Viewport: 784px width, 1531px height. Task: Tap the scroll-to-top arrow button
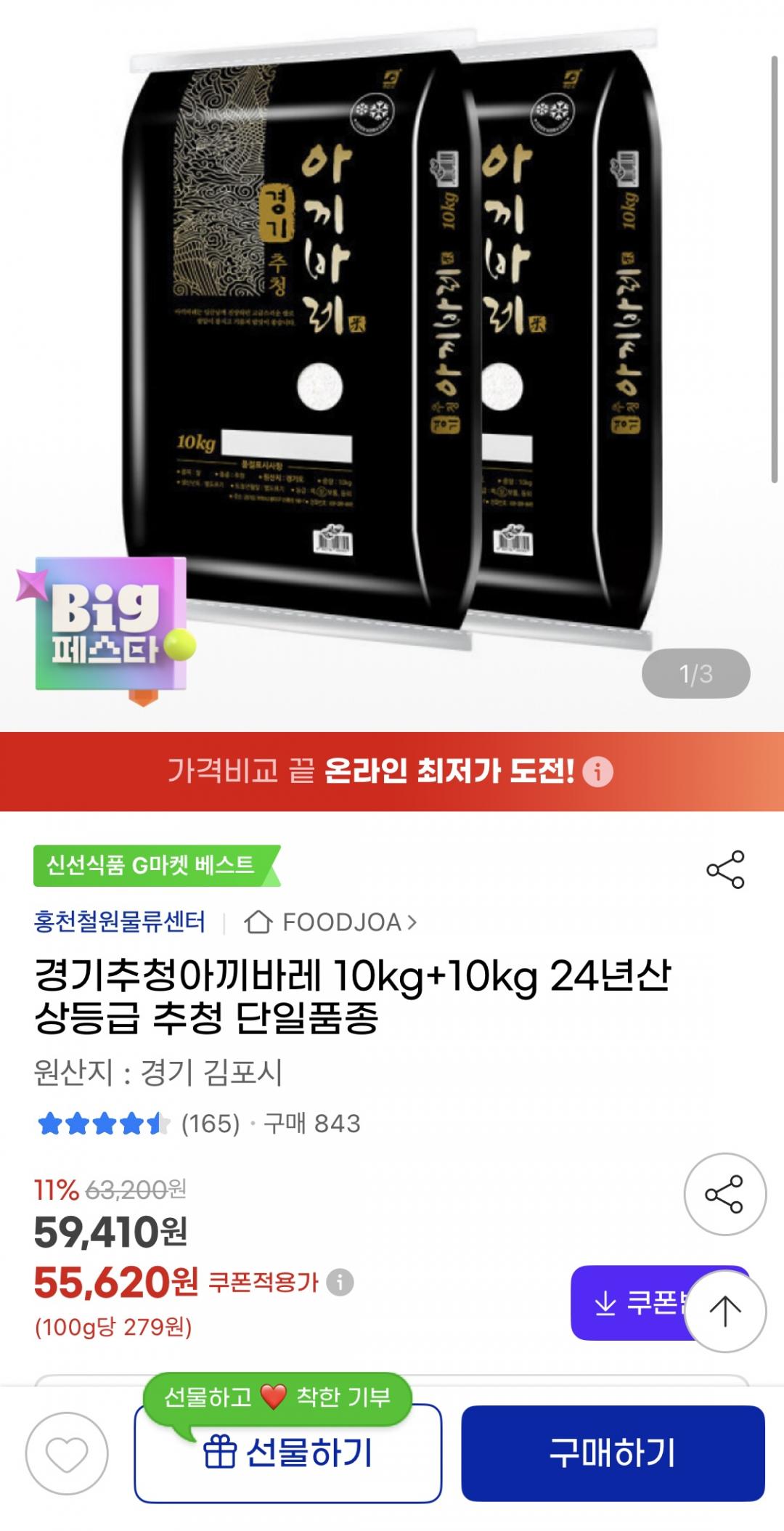point(724,1311)
